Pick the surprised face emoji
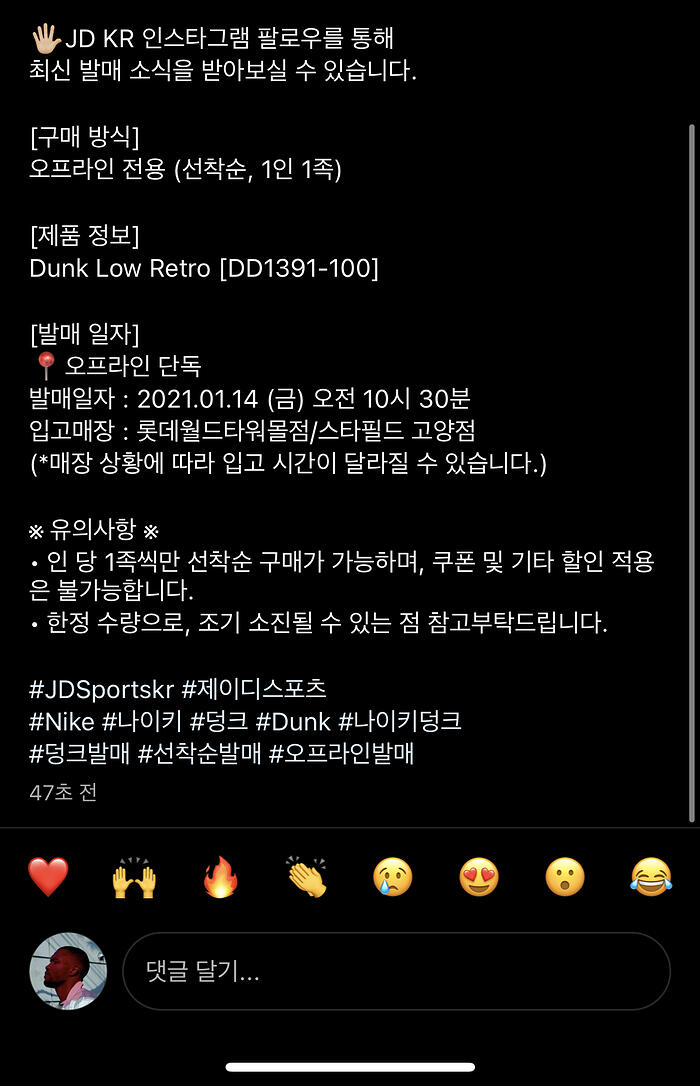Screen dimensions: 700x1086 pos(564,877)
